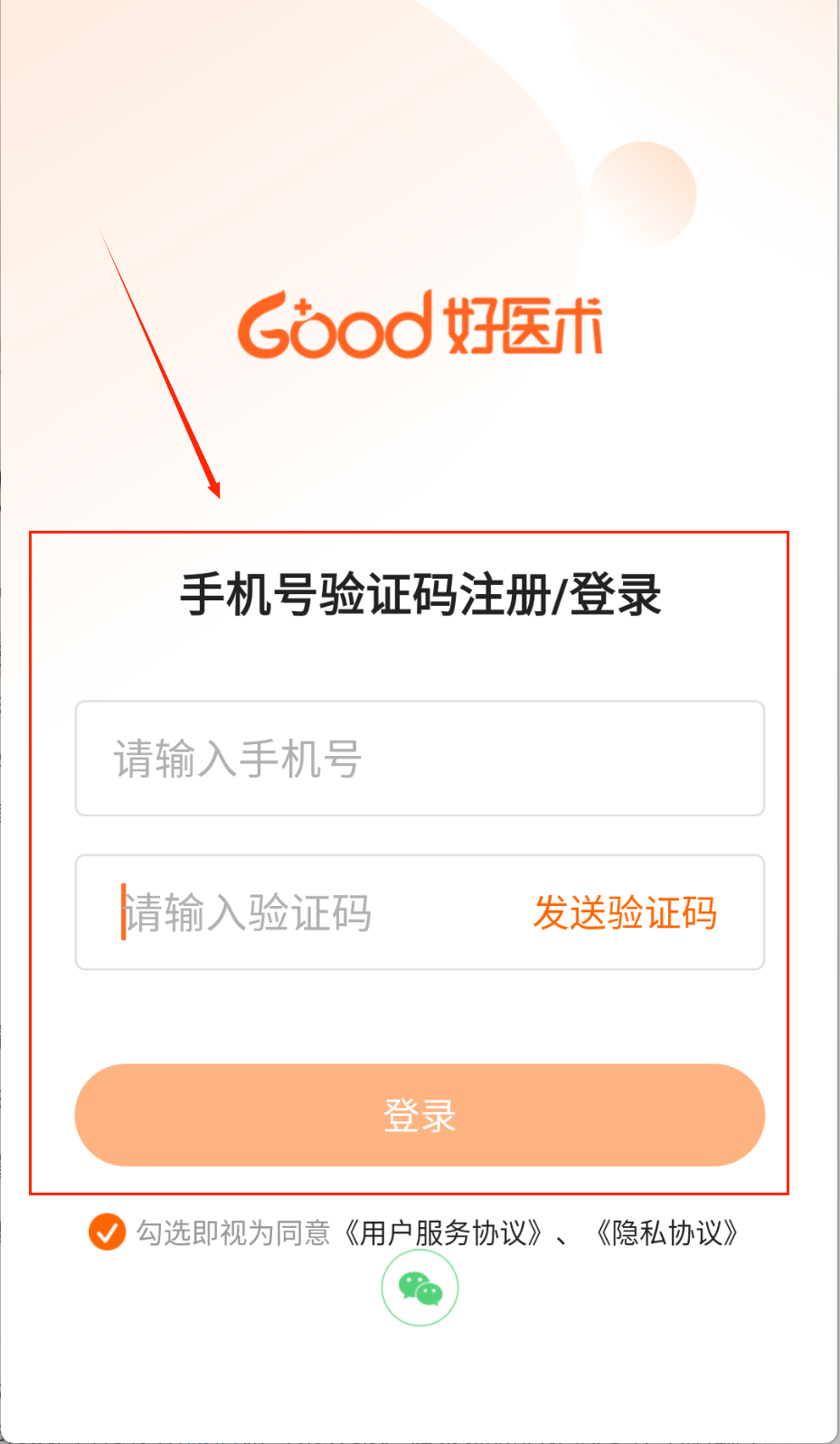Uncheck the agreement consent checkbox

coord(107,1232)
